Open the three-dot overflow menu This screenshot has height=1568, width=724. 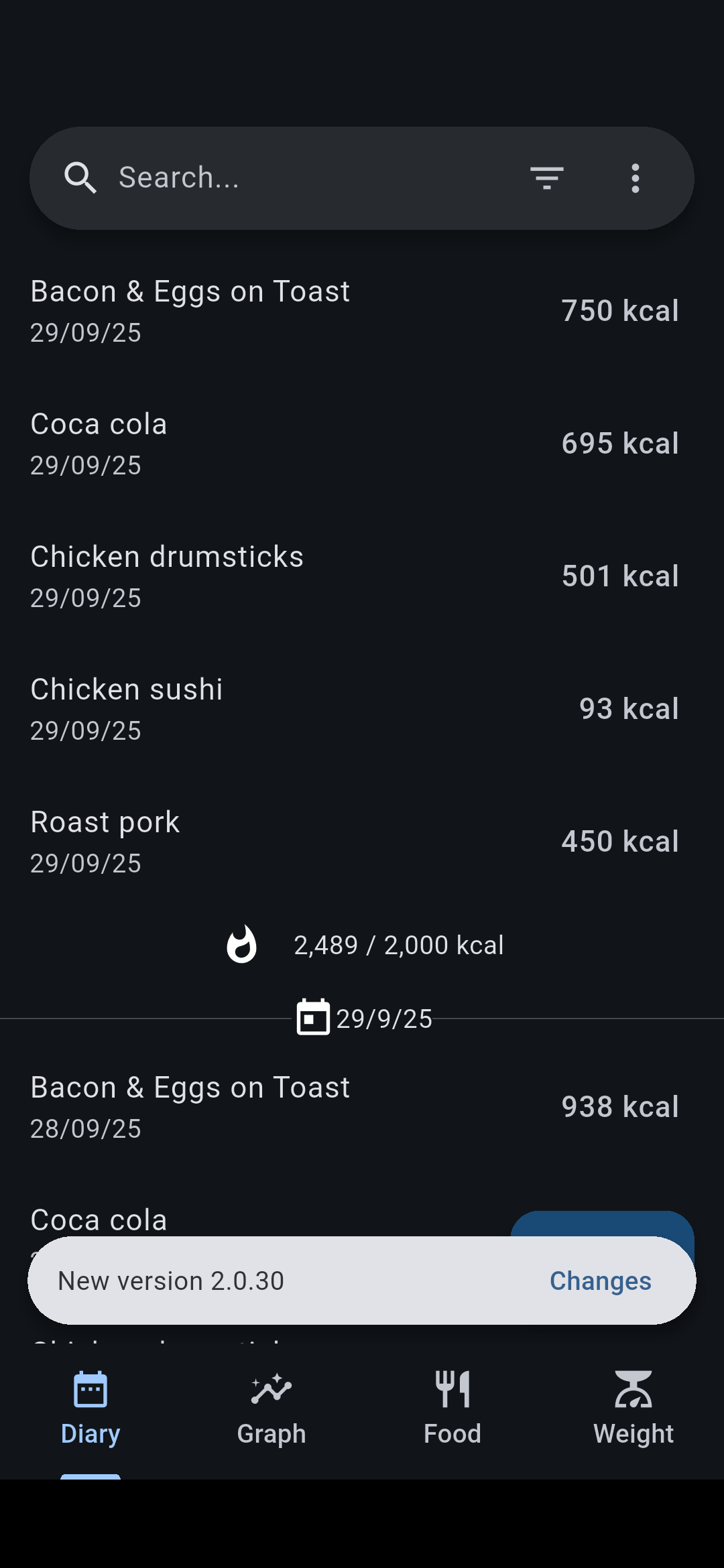[635, 178]
